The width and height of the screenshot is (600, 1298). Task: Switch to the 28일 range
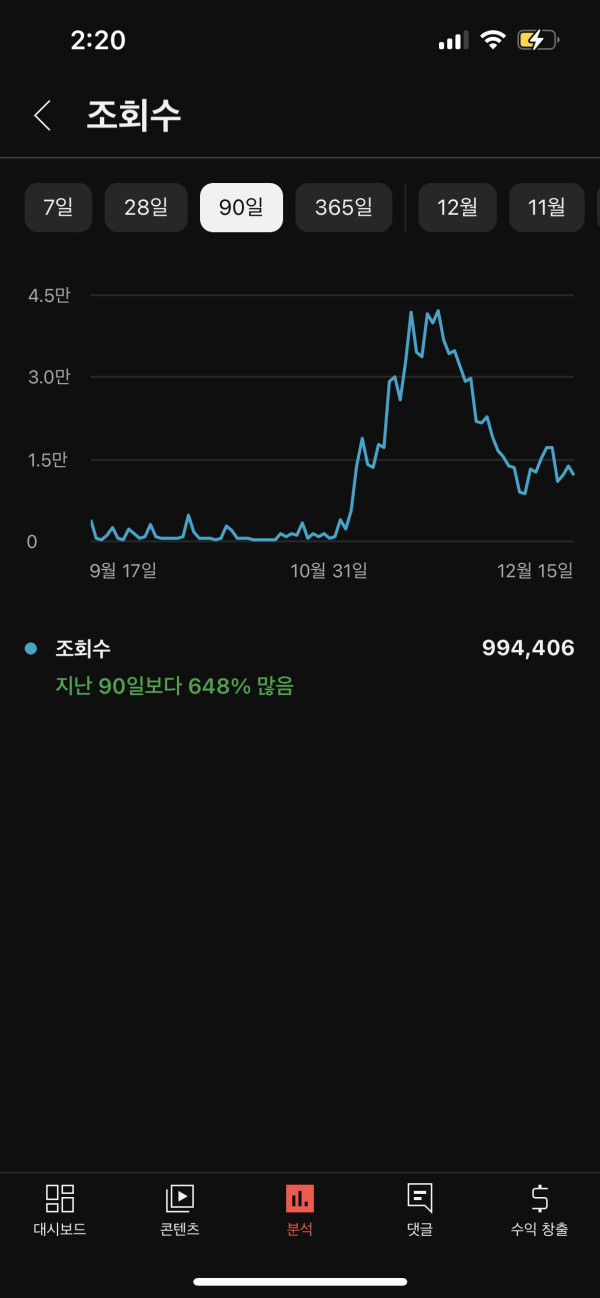point(146,208)
